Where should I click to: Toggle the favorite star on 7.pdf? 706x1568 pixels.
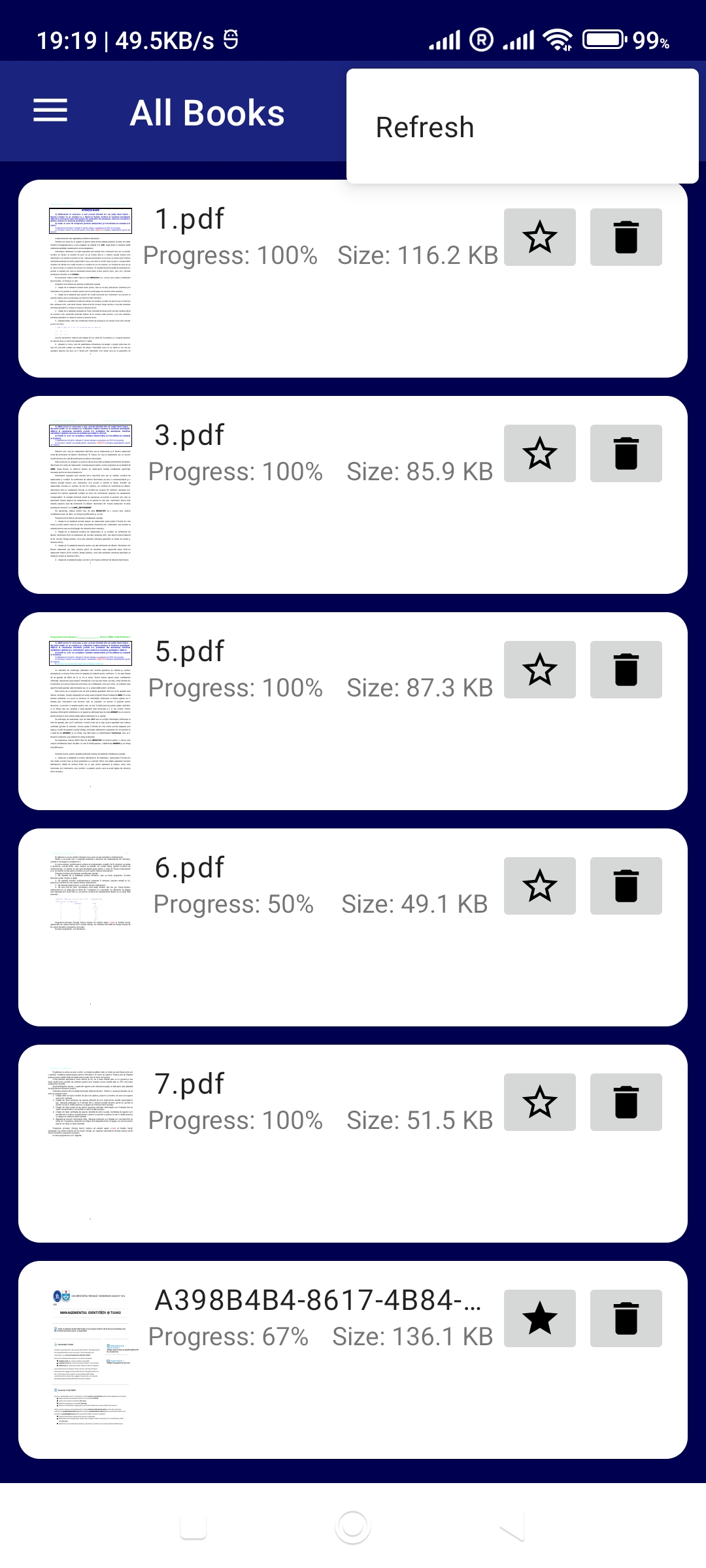540,1102
